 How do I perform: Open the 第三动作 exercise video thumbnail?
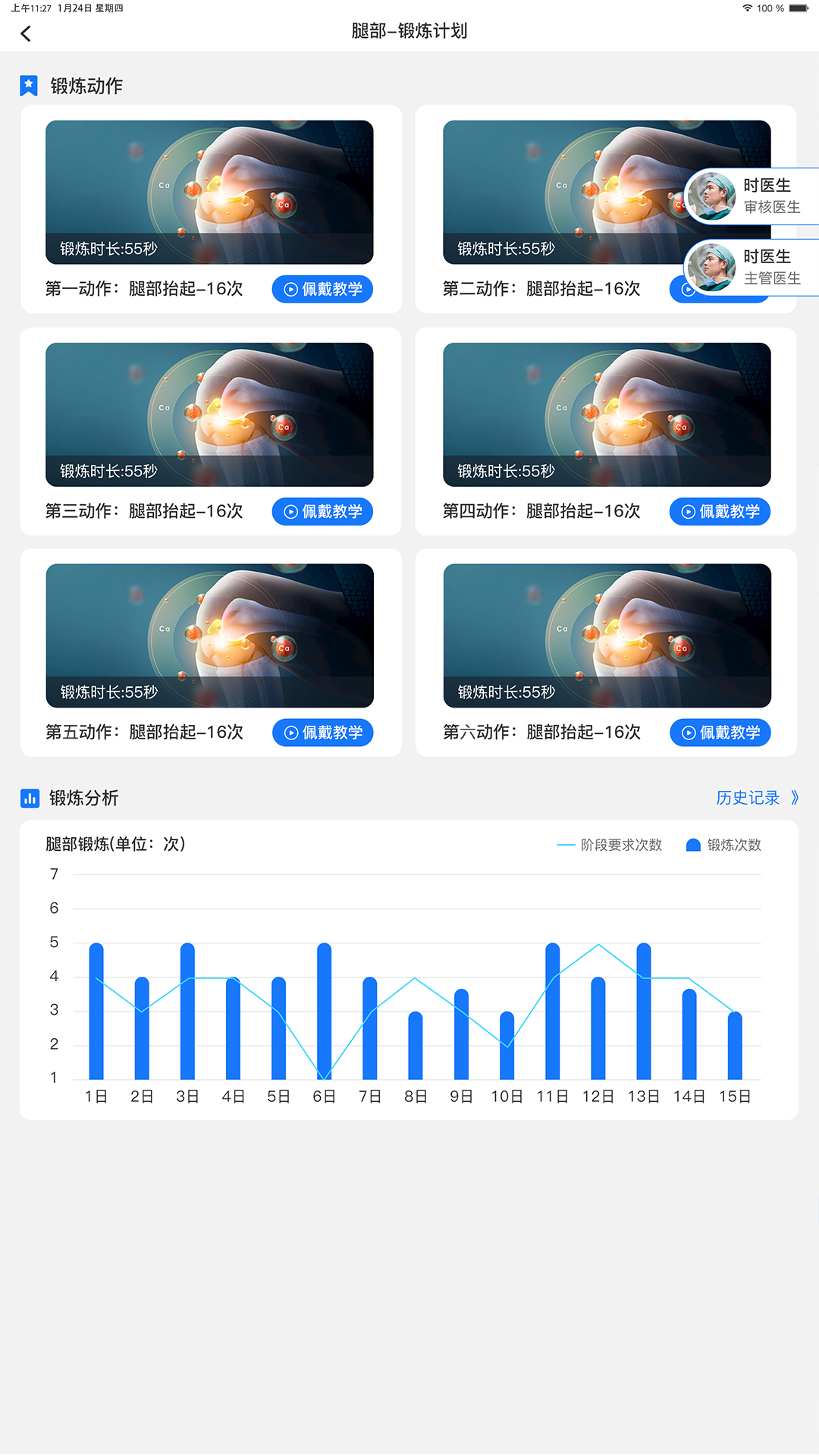[x=209, y=414]
